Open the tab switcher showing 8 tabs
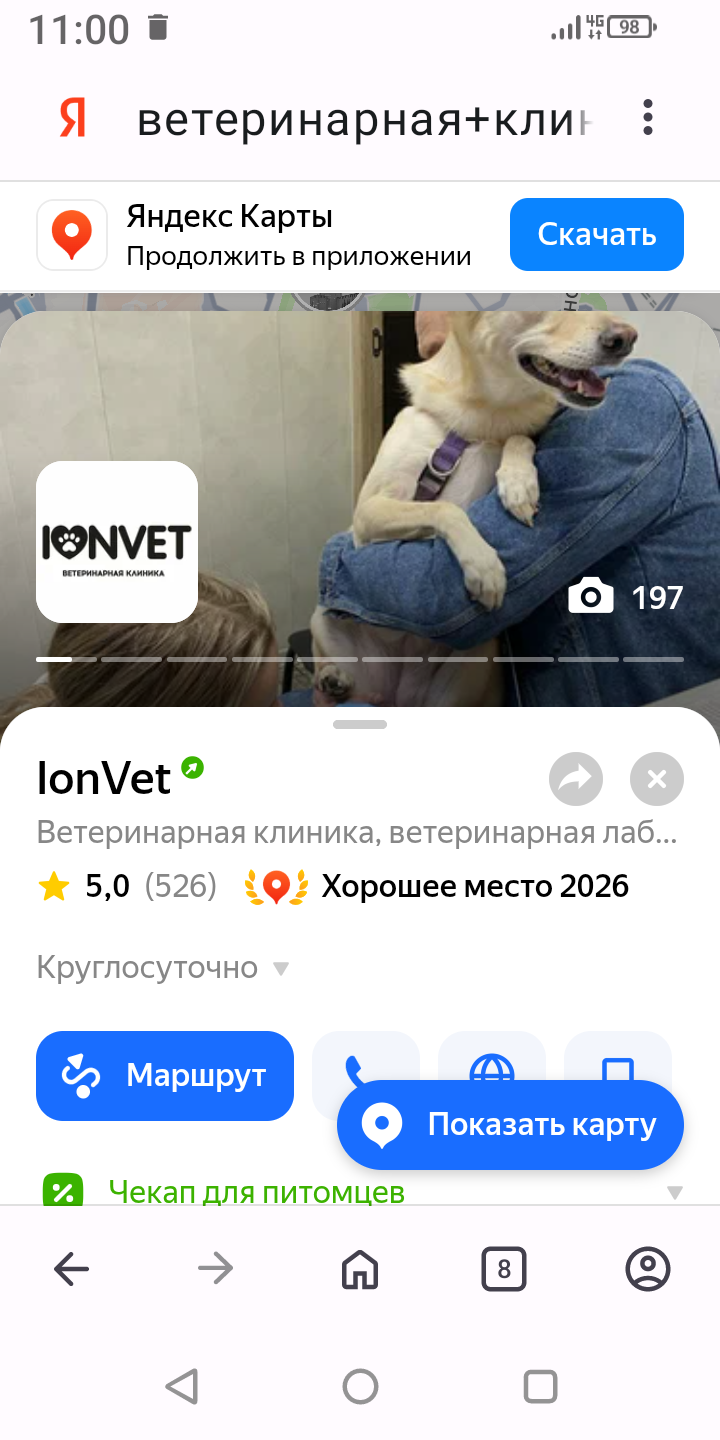The image size is (720, 1440). pyautogui.click(x=503, y=1270)
